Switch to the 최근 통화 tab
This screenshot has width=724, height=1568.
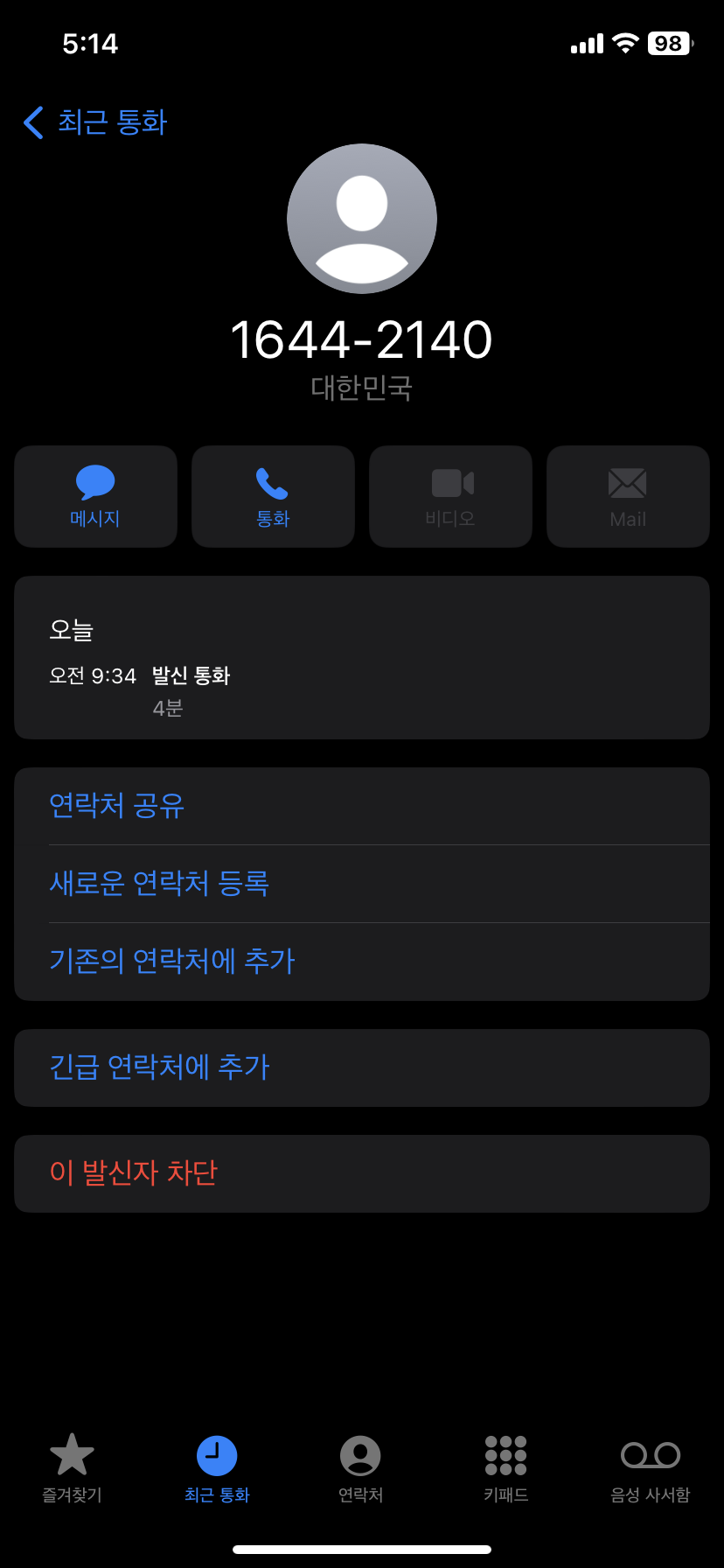pos(217,1468)
